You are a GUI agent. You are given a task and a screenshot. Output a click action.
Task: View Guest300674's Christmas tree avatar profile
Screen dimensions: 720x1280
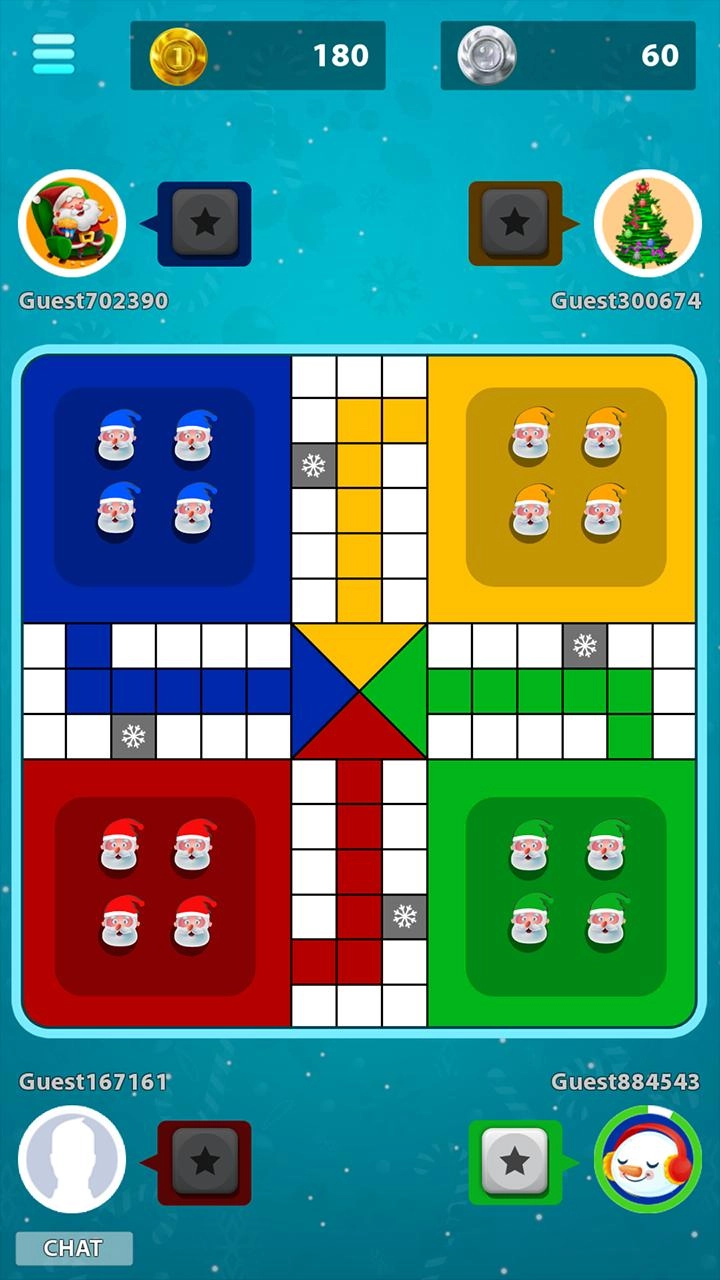point(647,223)
